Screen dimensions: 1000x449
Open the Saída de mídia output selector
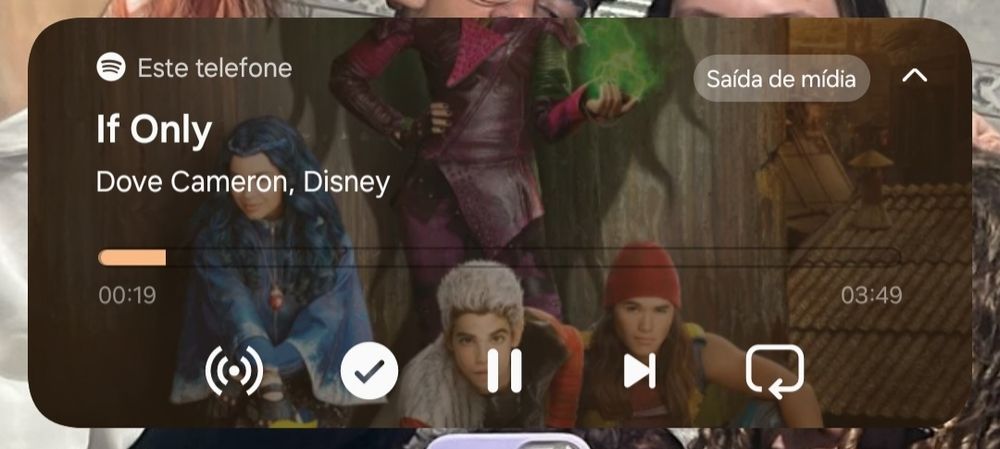781,78
